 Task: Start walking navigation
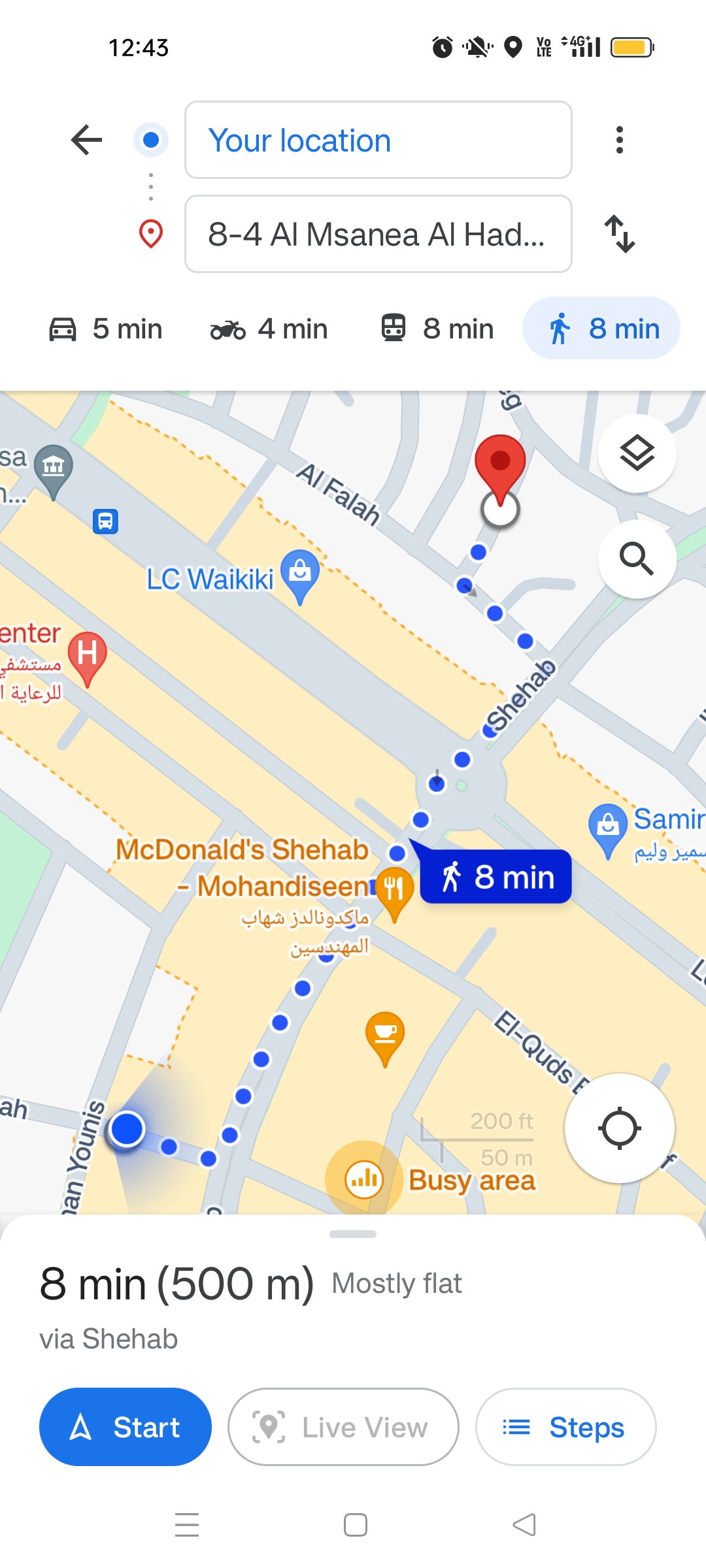126,1427
